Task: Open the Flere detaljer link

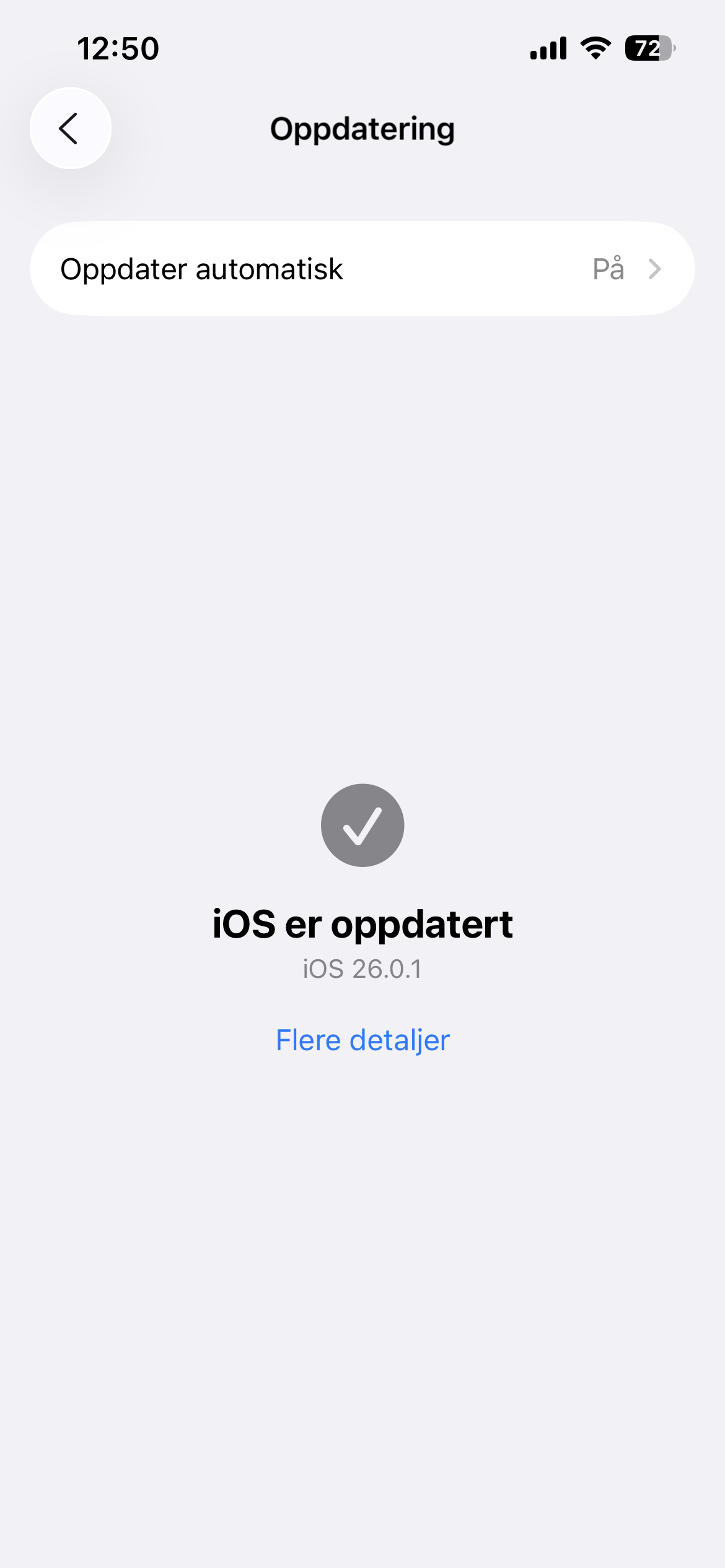Action: click(x=362, y=1040)
